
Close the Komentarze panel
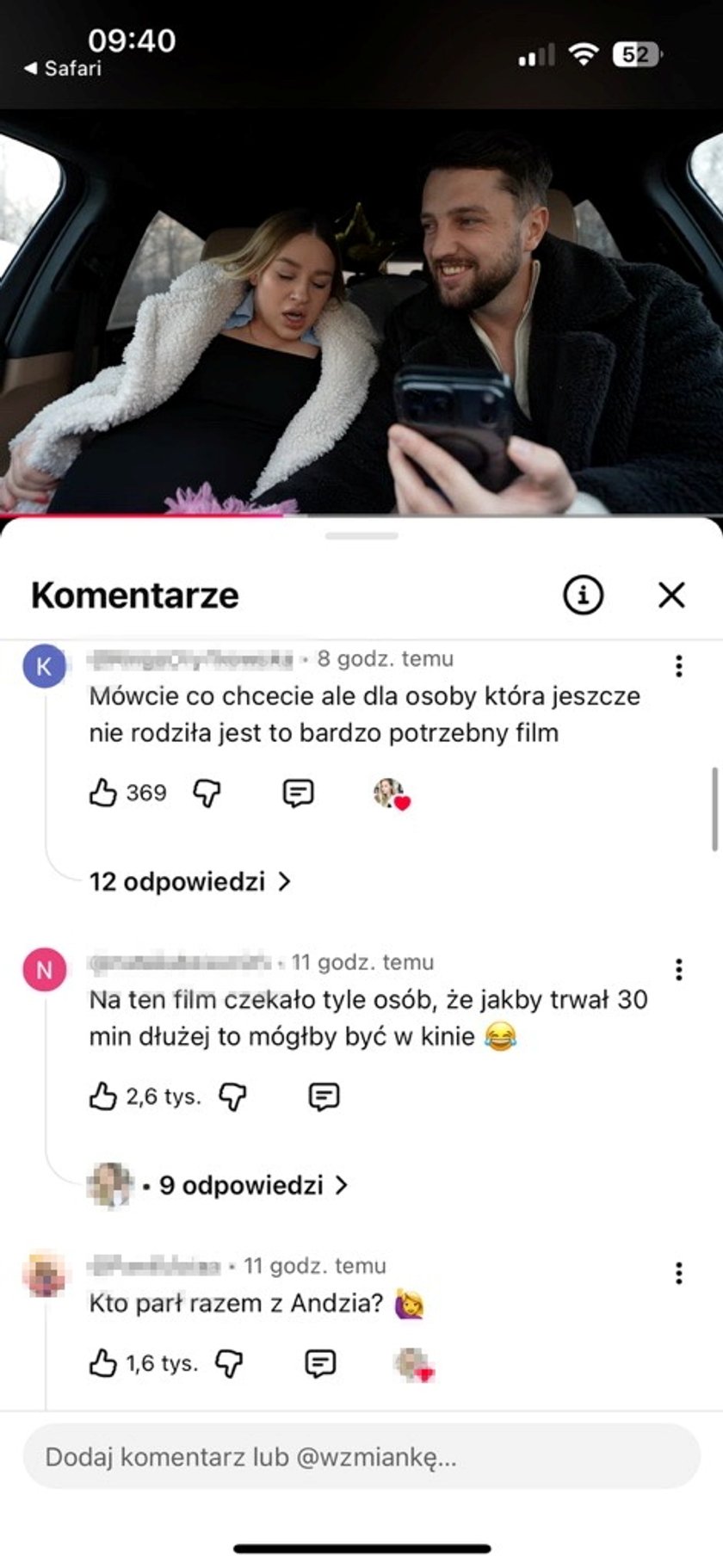click(x=671, y=595)
